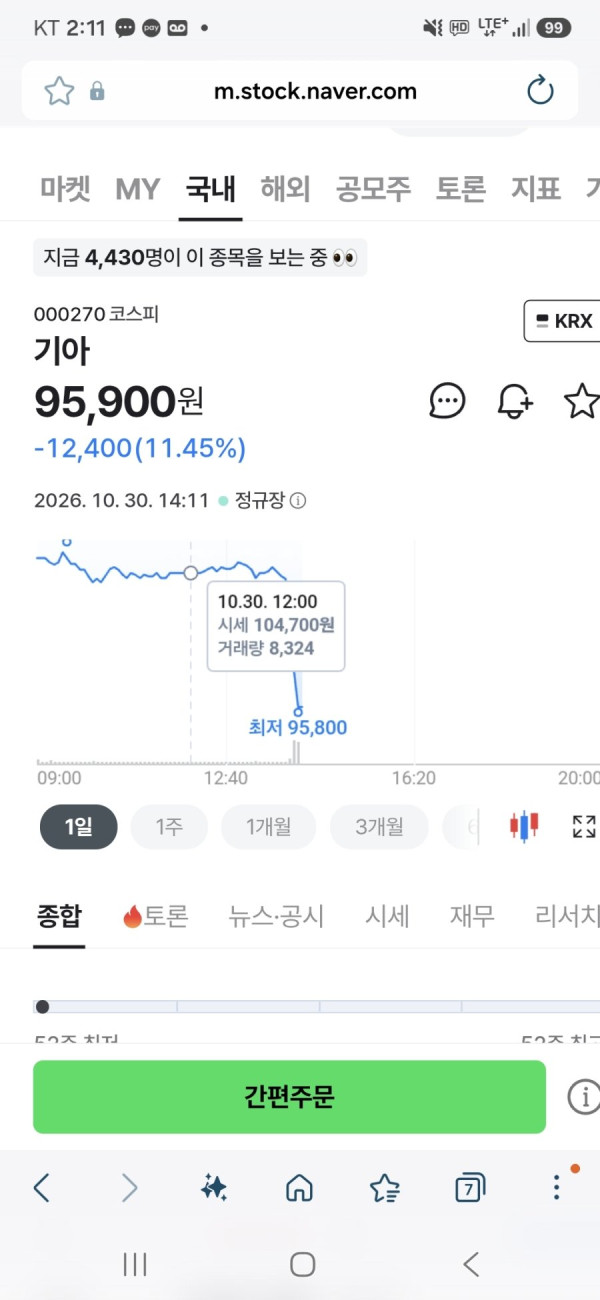Select the 1주 chart period
Viewport: 600px width, 1300px height.
coord(169,827)
